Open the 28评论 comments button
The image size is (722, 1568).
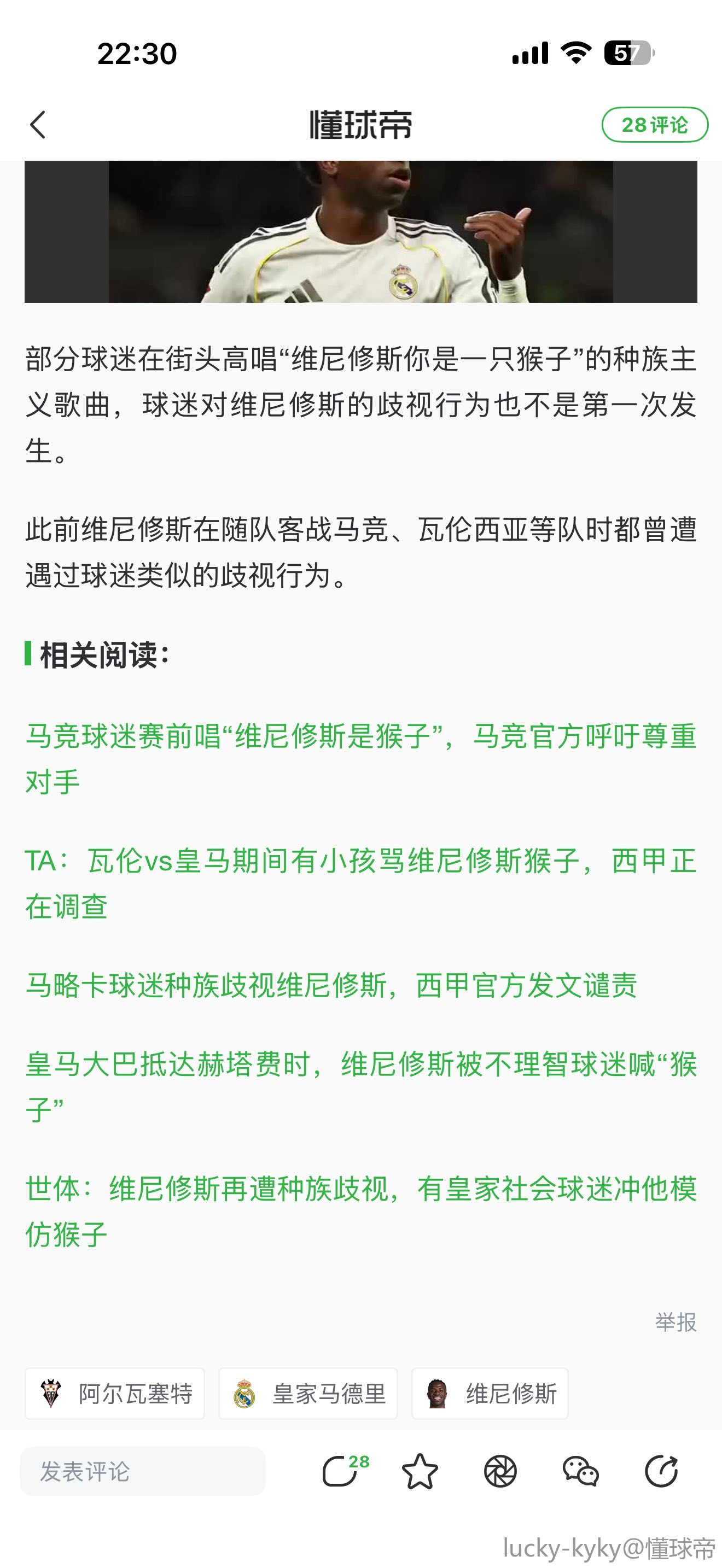point(654,125)
